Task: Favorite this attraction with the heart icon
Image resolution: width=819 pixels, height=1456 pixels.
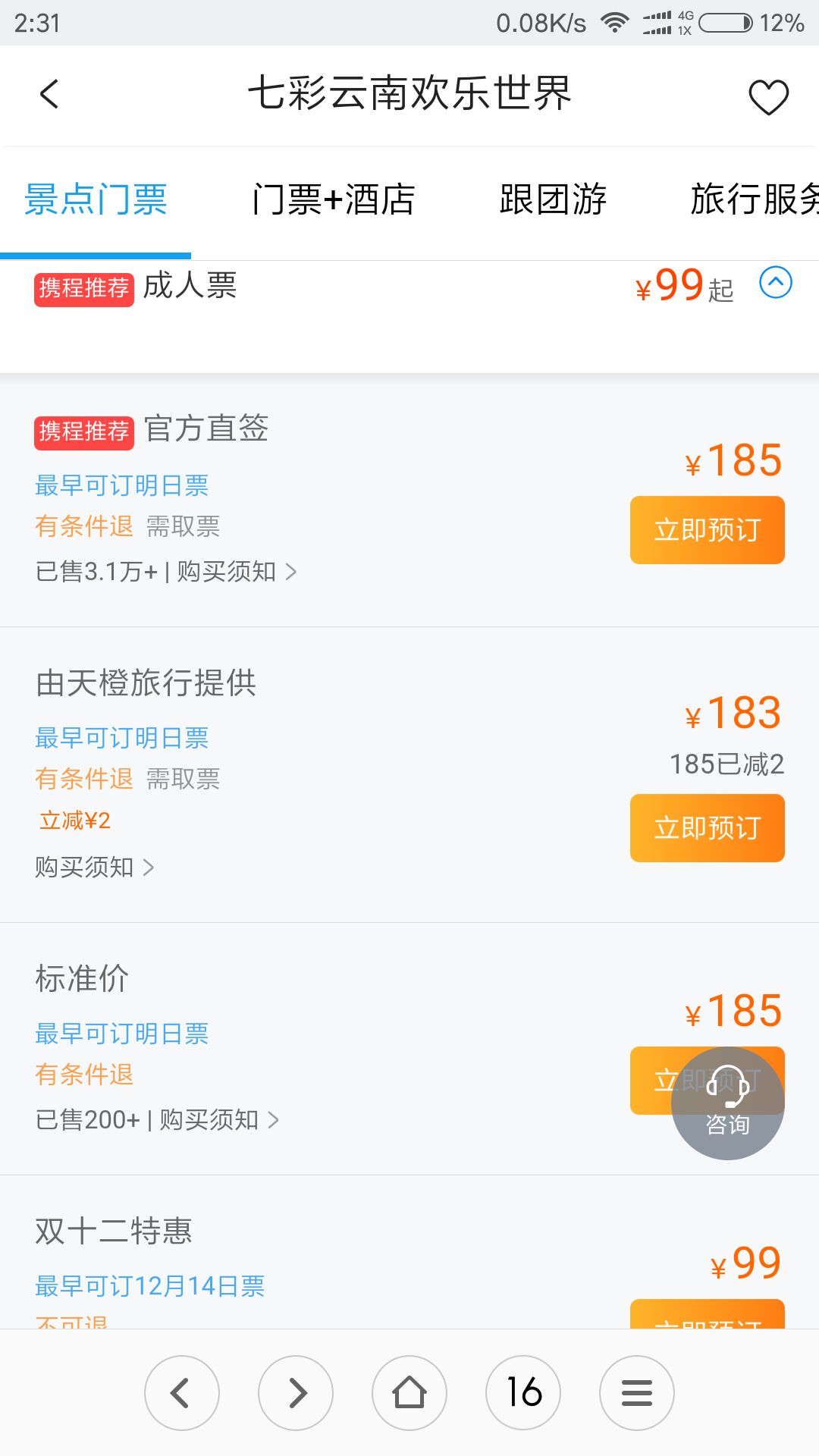Action: pyautogui.click(x=768, y=97)
